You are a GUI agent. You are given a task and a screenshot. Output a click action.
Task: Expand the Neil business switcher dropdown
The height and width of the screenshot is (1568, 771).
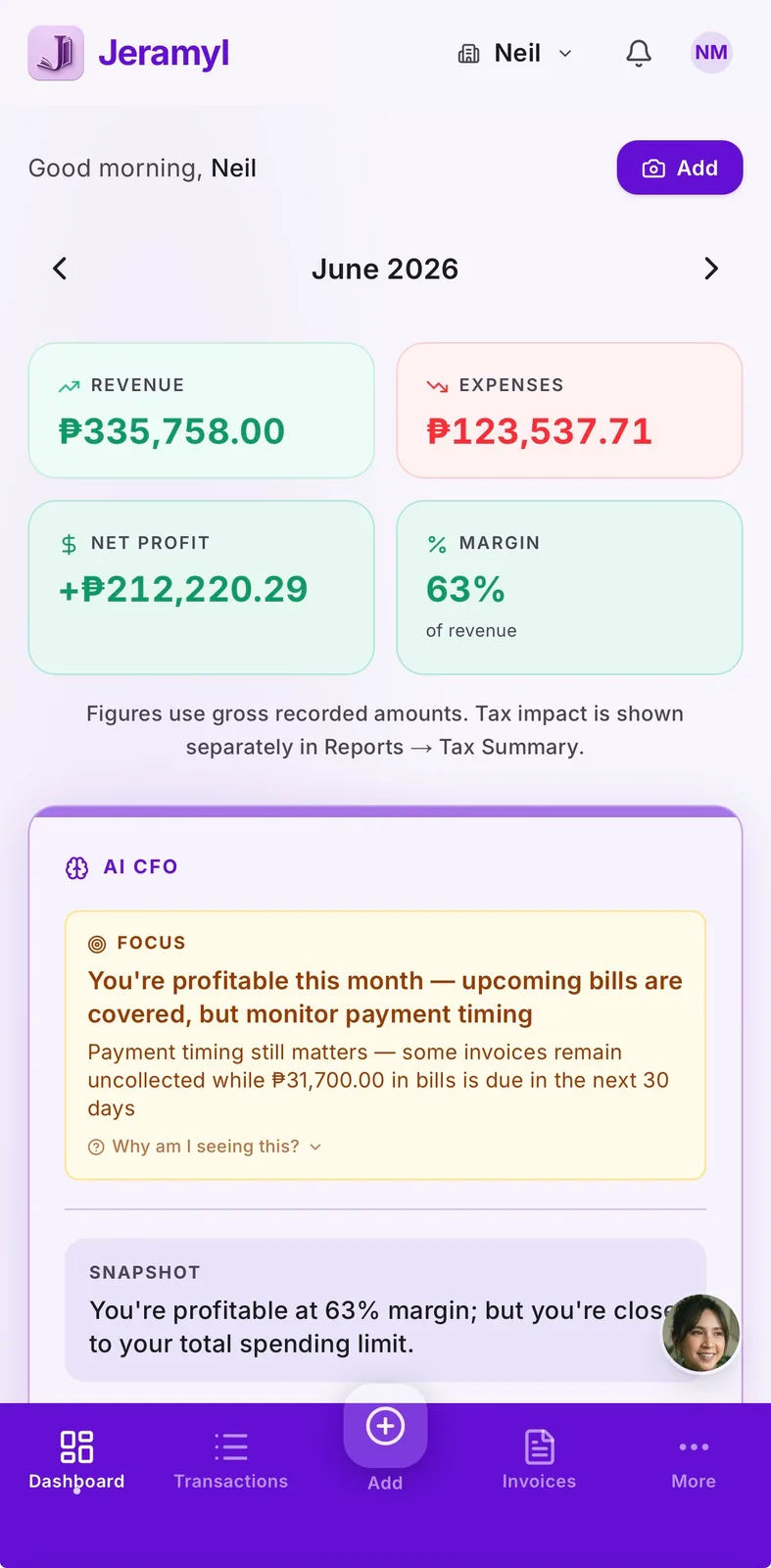pos(515,53)
